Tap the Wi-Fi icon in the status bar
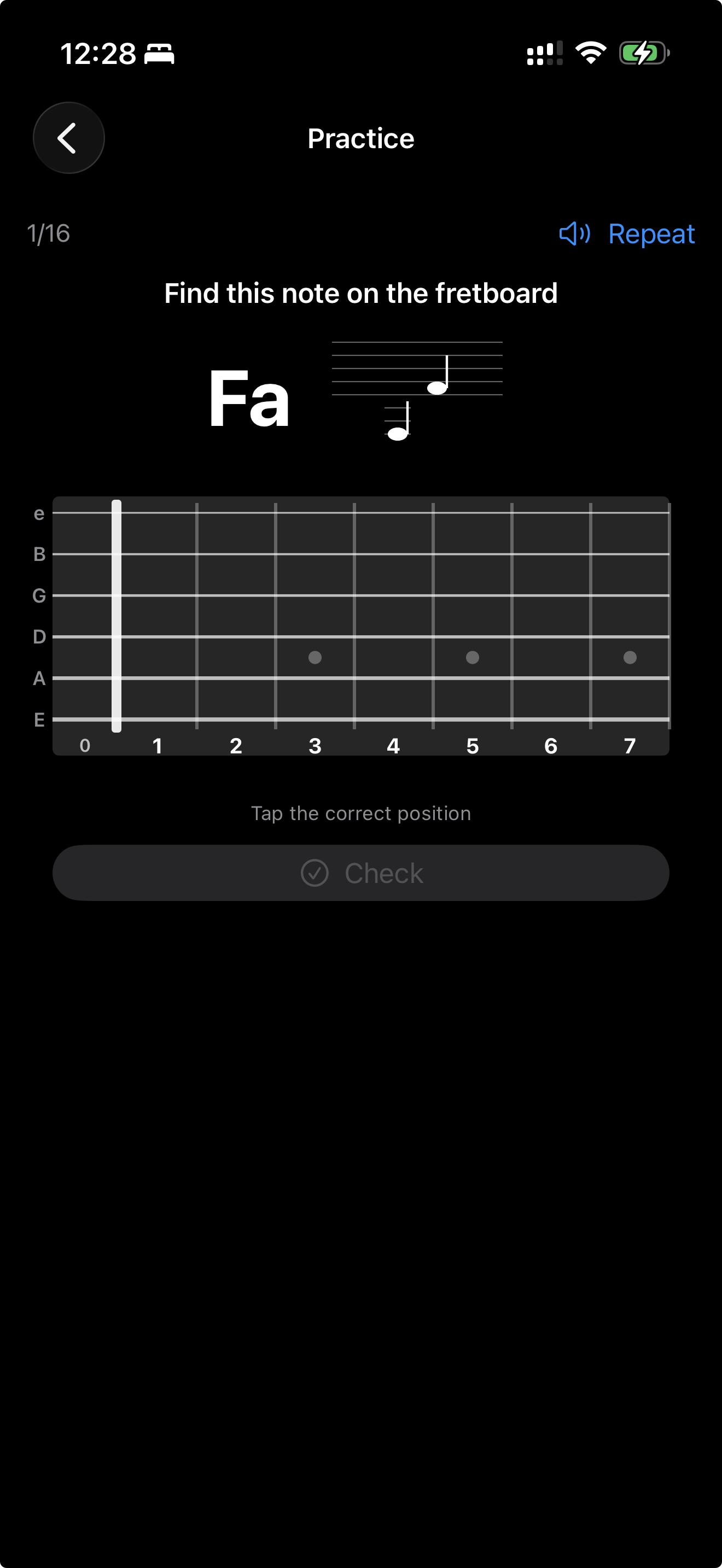Screen dimensions: 722x1568 point(591,54)
